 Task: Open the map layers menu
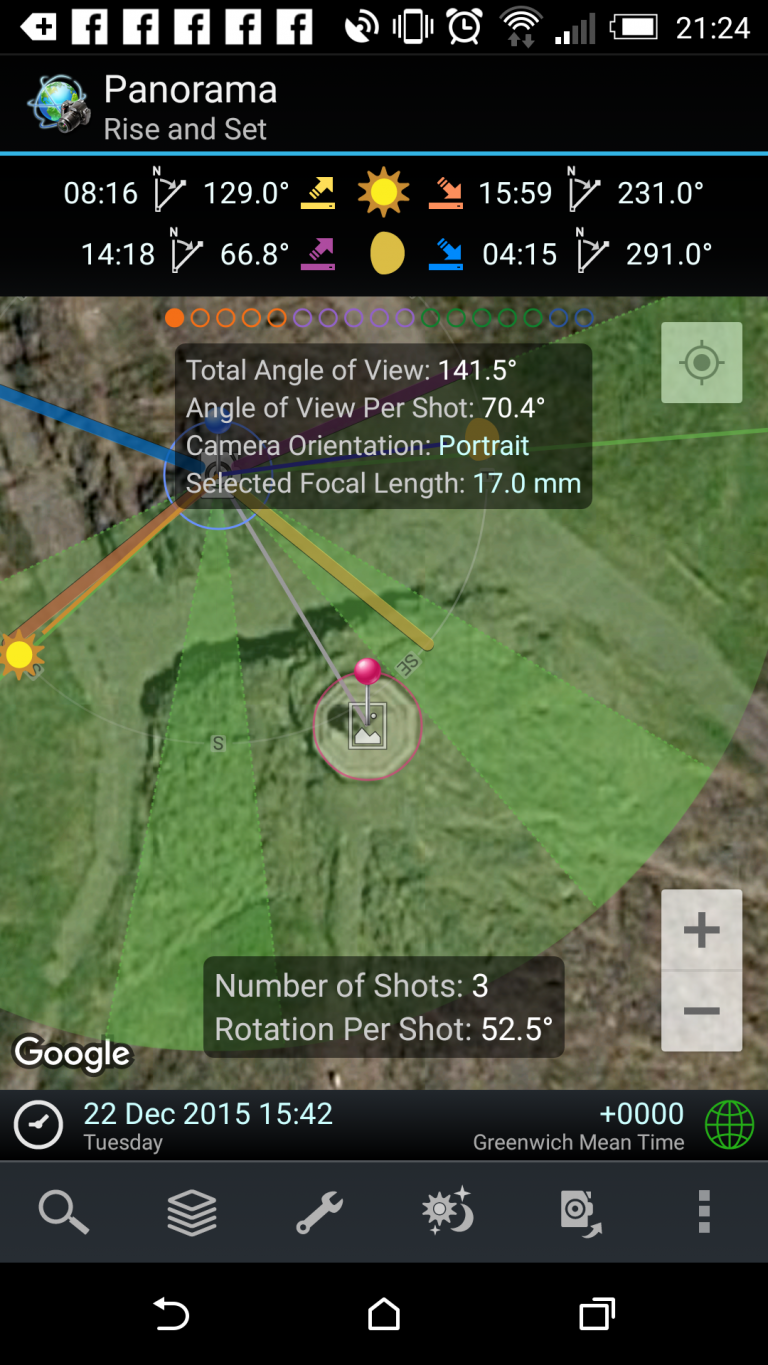pos(192,1212)
